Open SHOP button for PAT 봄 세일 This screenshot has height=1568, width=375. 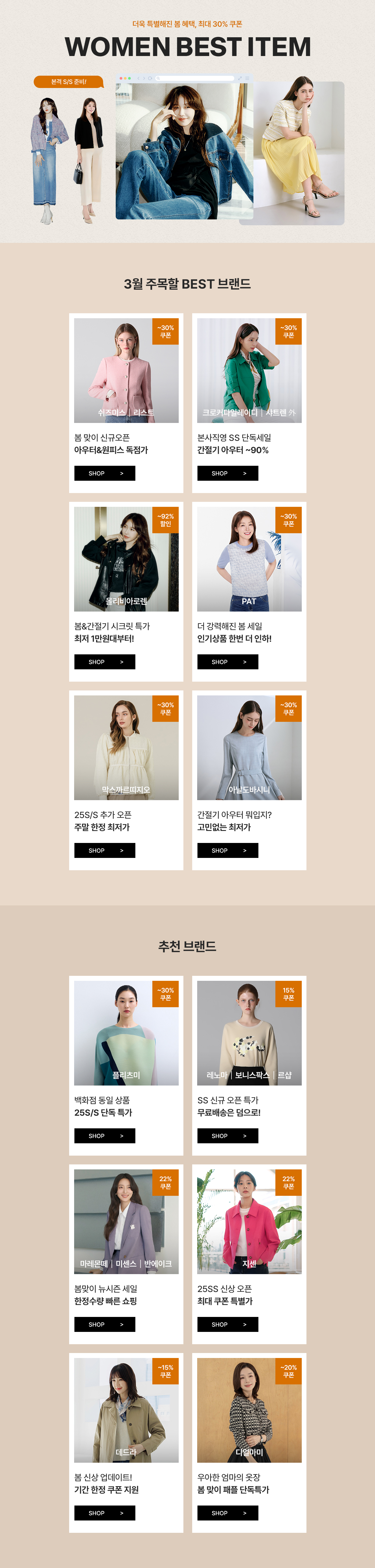point(227,662)
